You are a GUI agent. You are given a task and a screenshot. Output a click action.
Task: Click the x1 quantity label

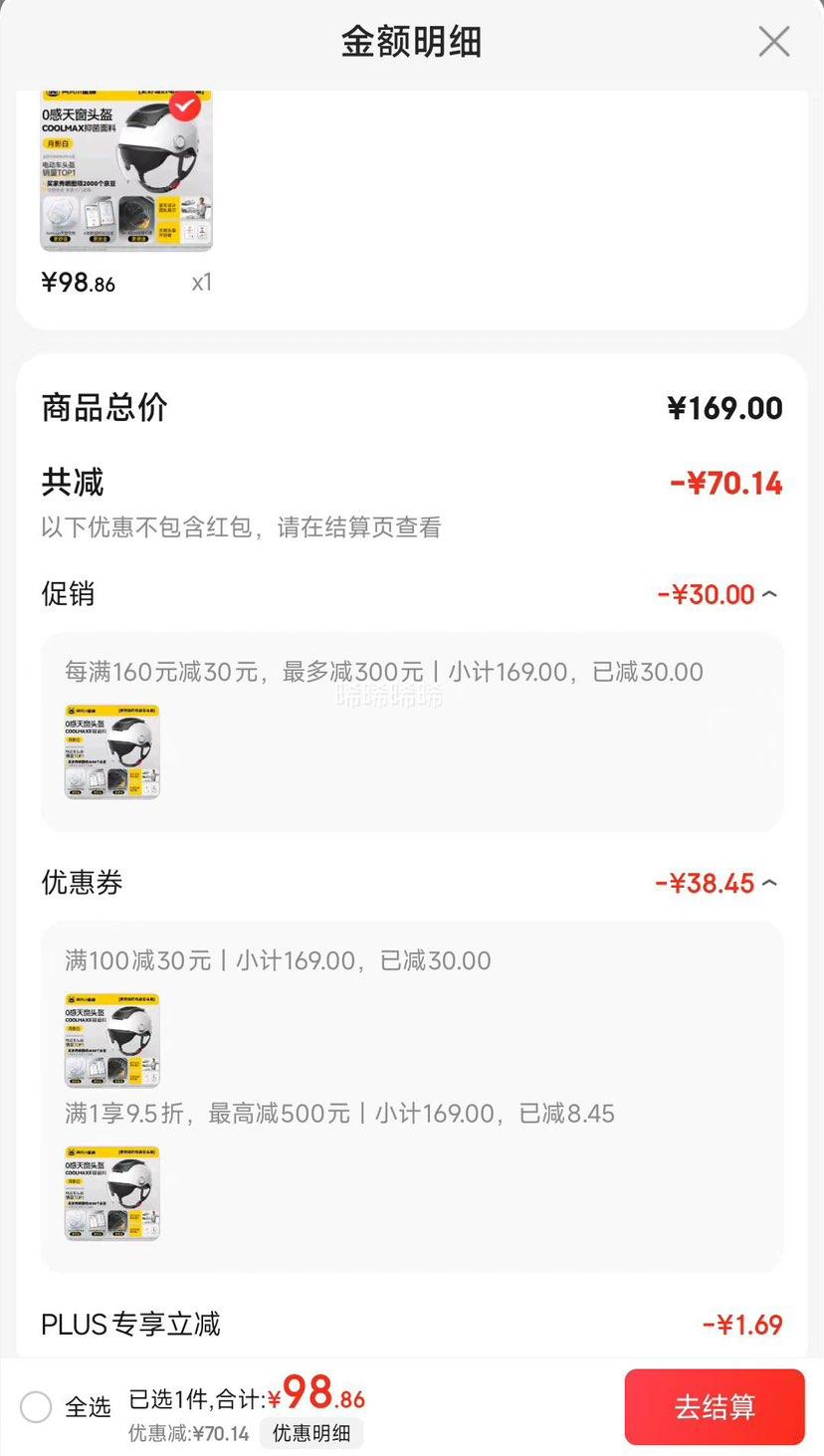[x=201, y=283]
